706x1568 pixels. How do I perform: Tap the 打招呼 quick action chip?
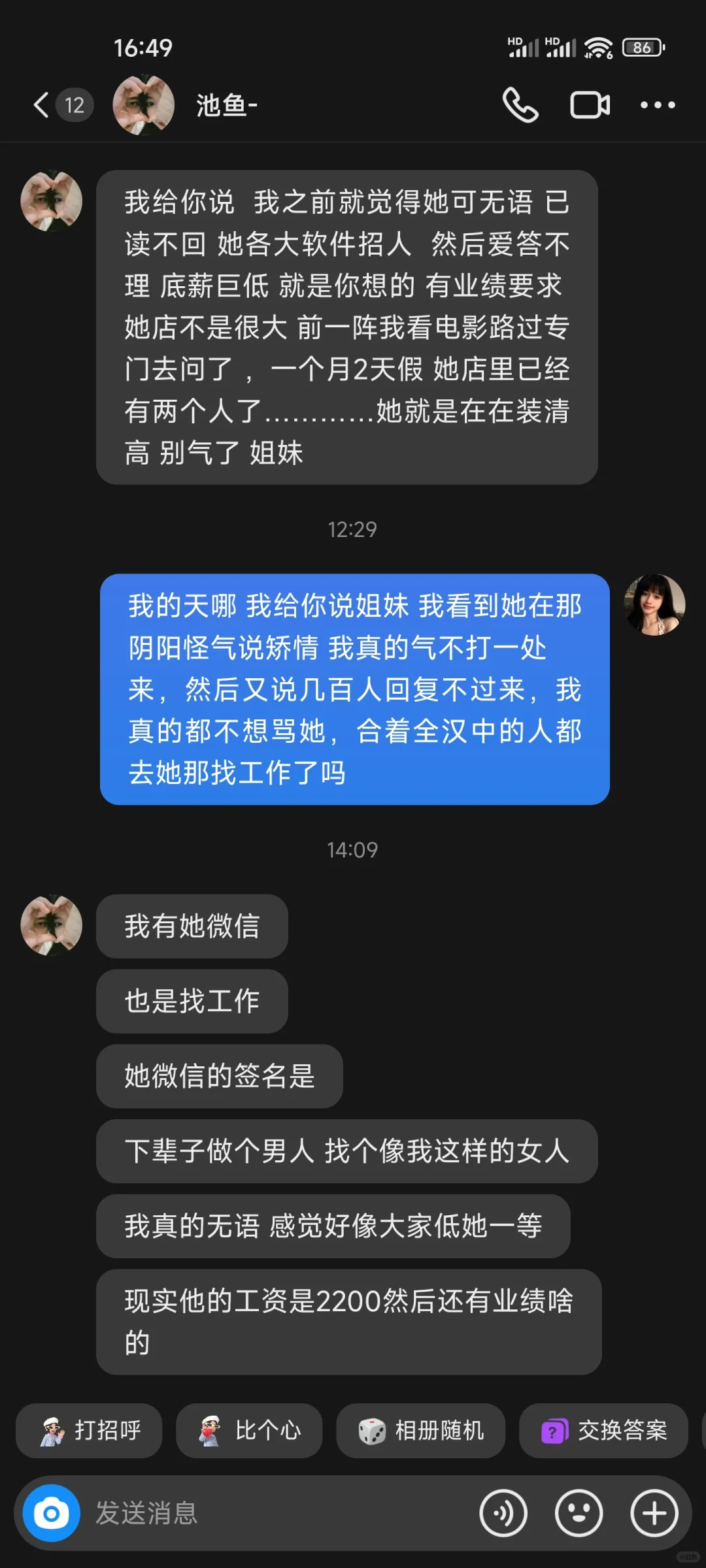(90, 1430)
